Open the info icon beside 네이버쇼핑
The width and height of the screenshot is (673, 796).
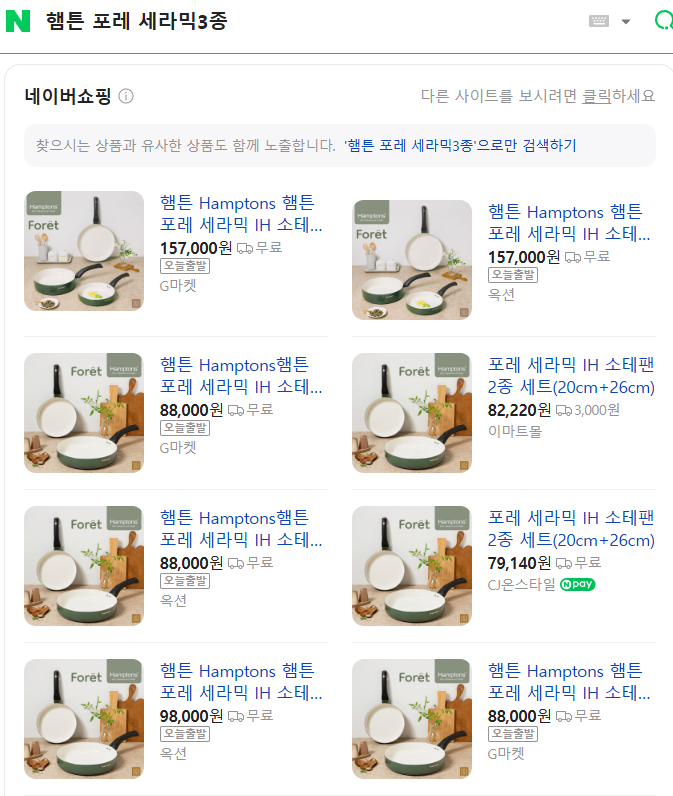pos(126,96)
